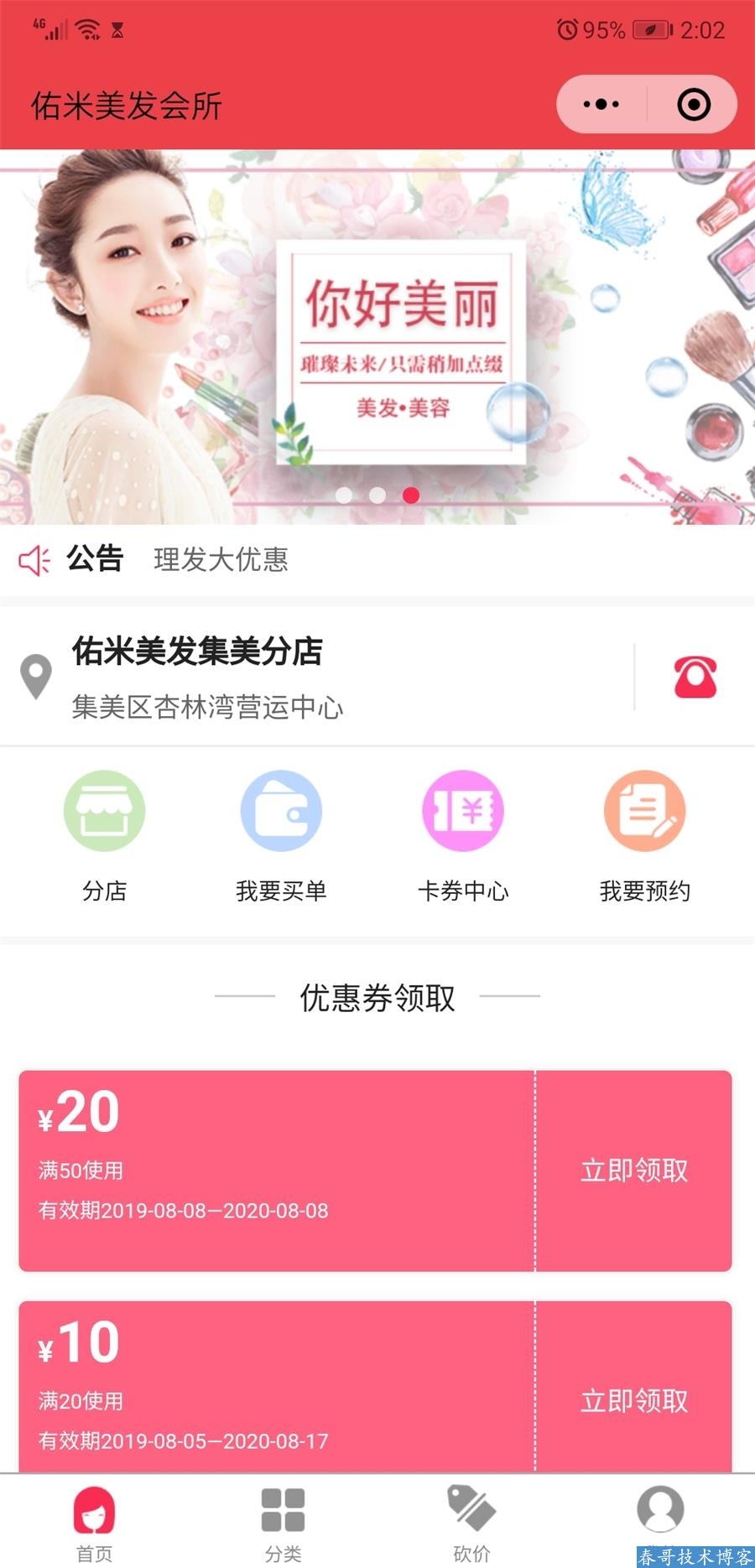Open 卡券中心
755x1568 pixels.
pos(463,834)
